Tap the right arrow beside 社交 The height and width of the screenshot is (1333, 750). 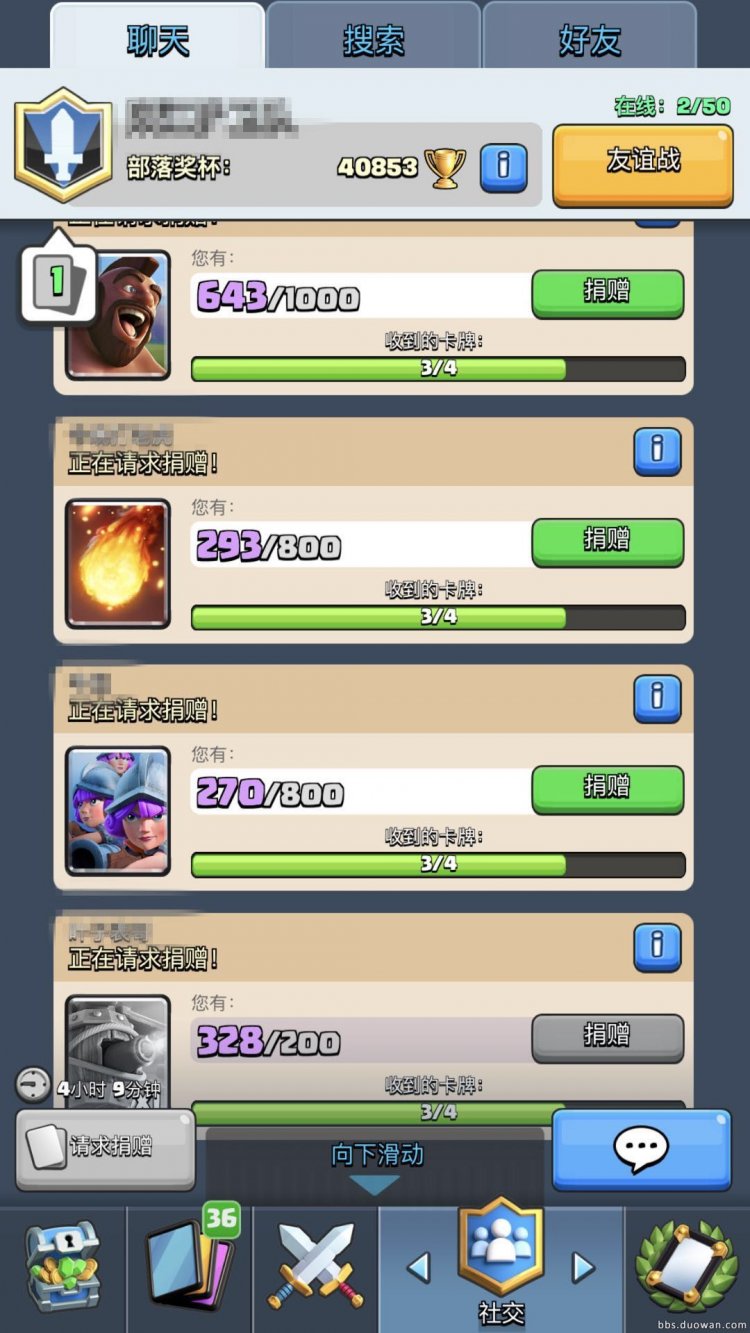(x=583, y=1268)
